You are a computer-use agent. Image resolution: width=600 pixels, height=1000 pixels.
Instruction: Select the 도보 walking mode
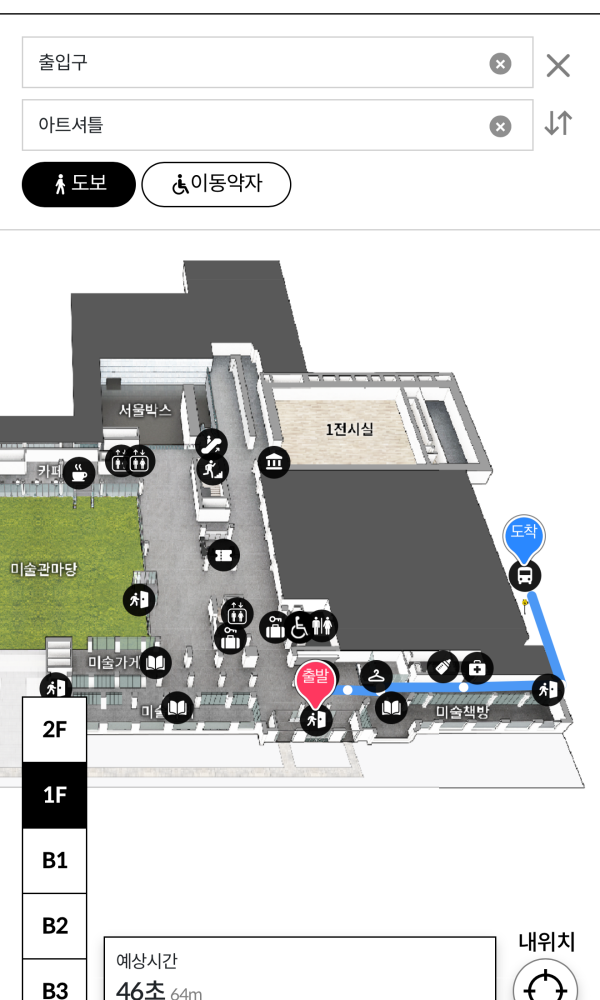click(x=79, y=184)
